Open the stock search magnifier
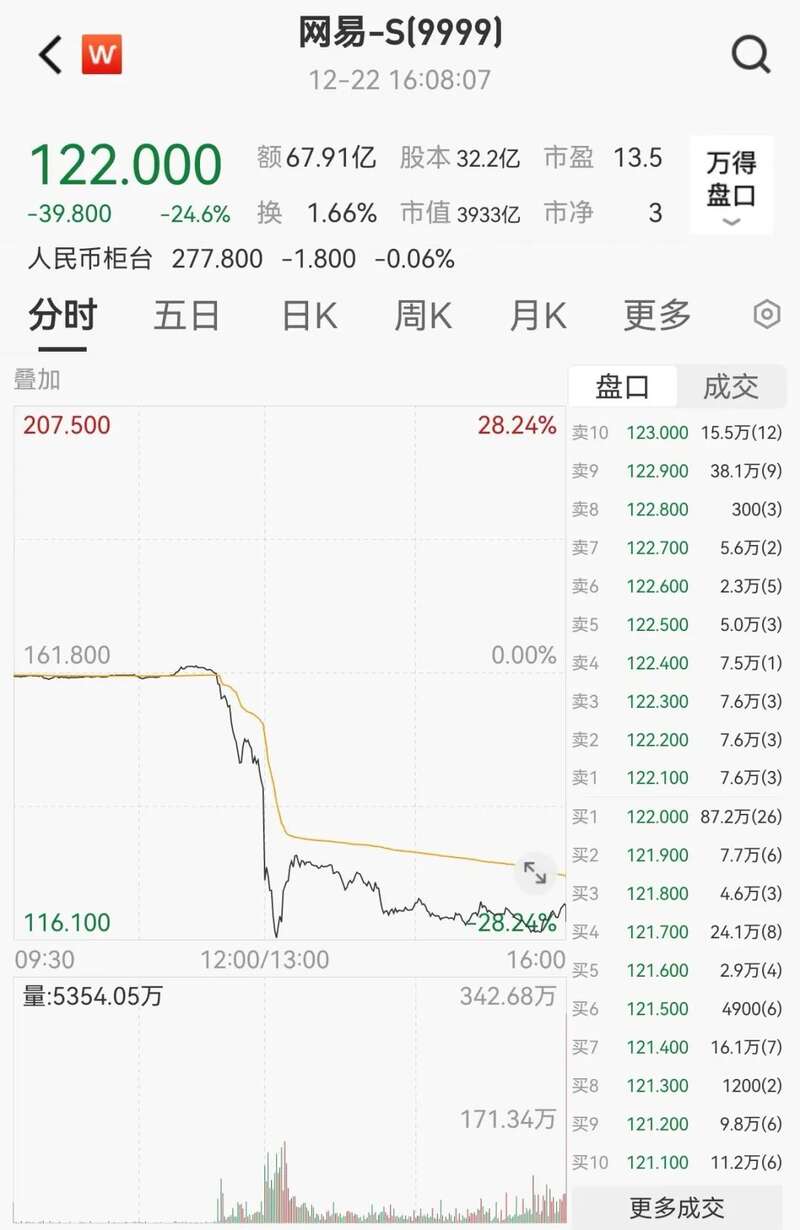 (751, 54)
